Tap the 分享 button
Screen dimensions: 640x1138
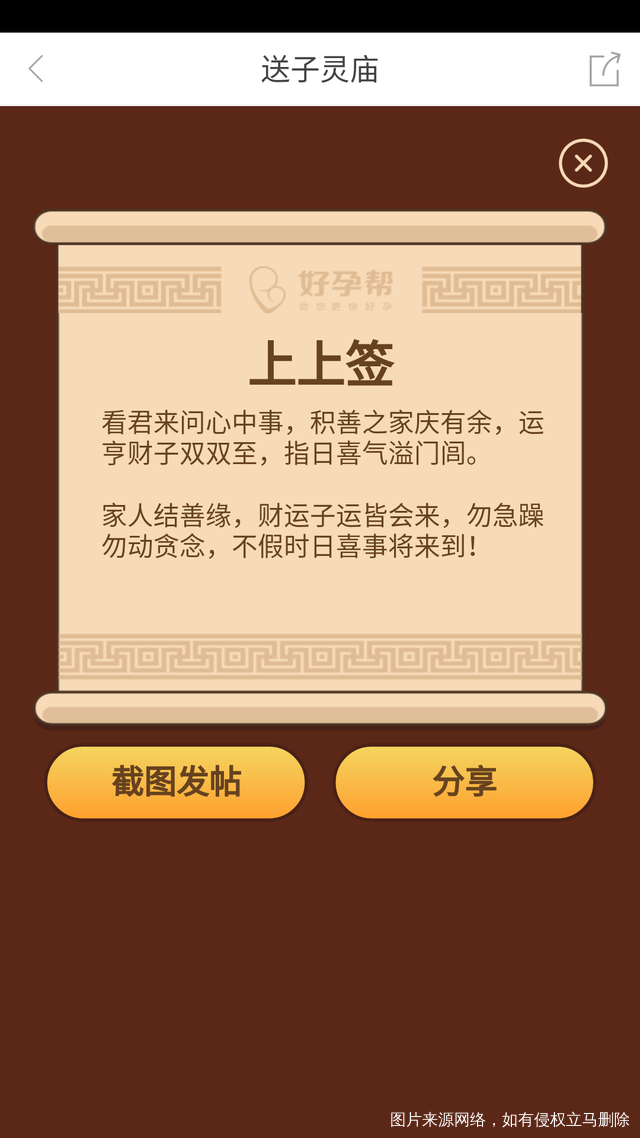(464, 782)
